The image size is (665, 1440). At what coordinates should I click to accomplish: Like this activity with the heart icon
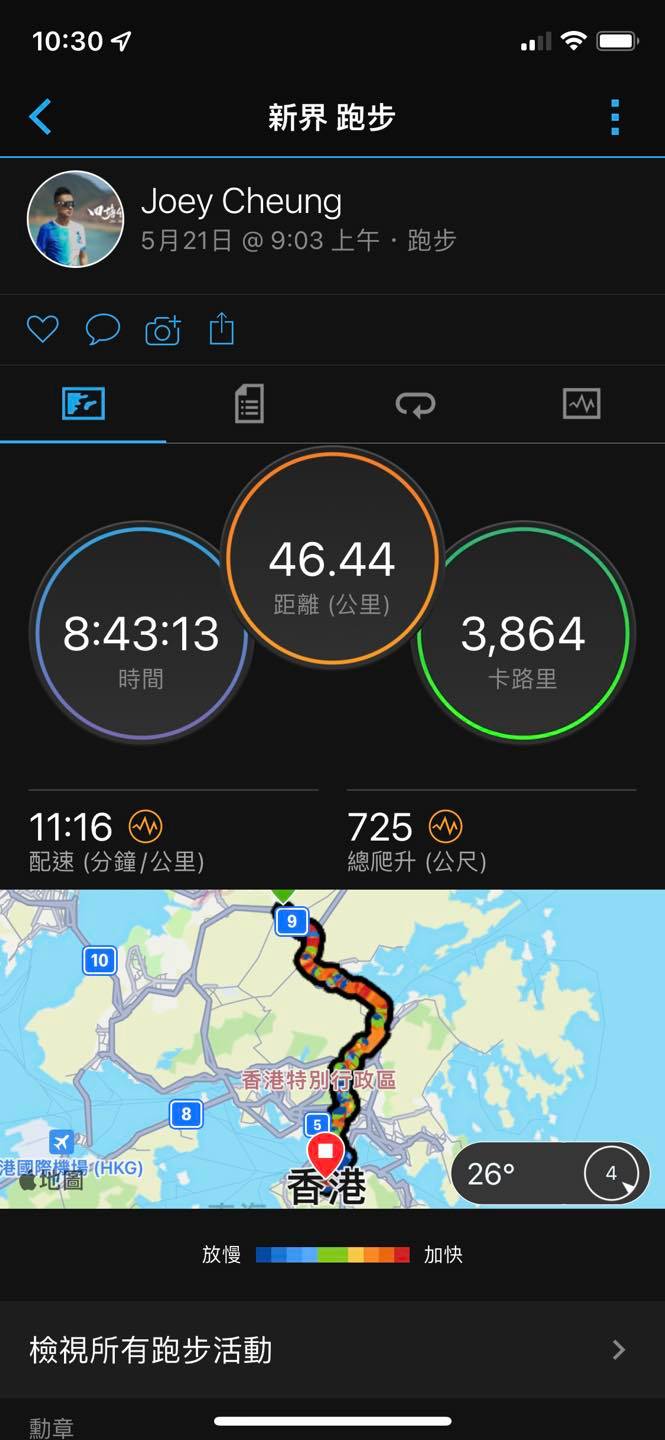(x=42, y=329)
